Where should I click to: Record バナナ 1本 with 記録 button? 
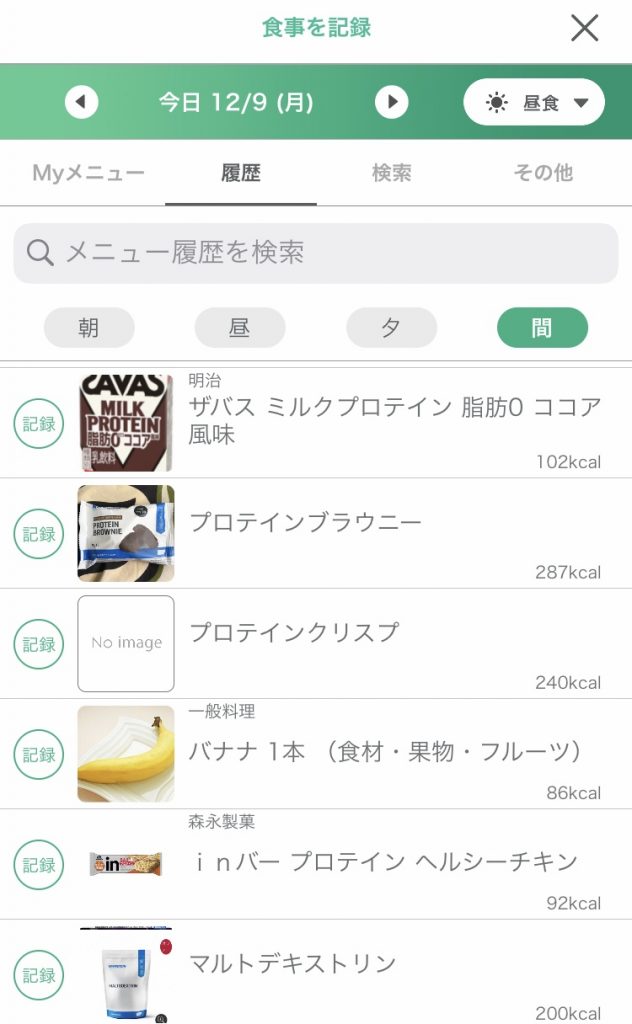pos(39,755)
